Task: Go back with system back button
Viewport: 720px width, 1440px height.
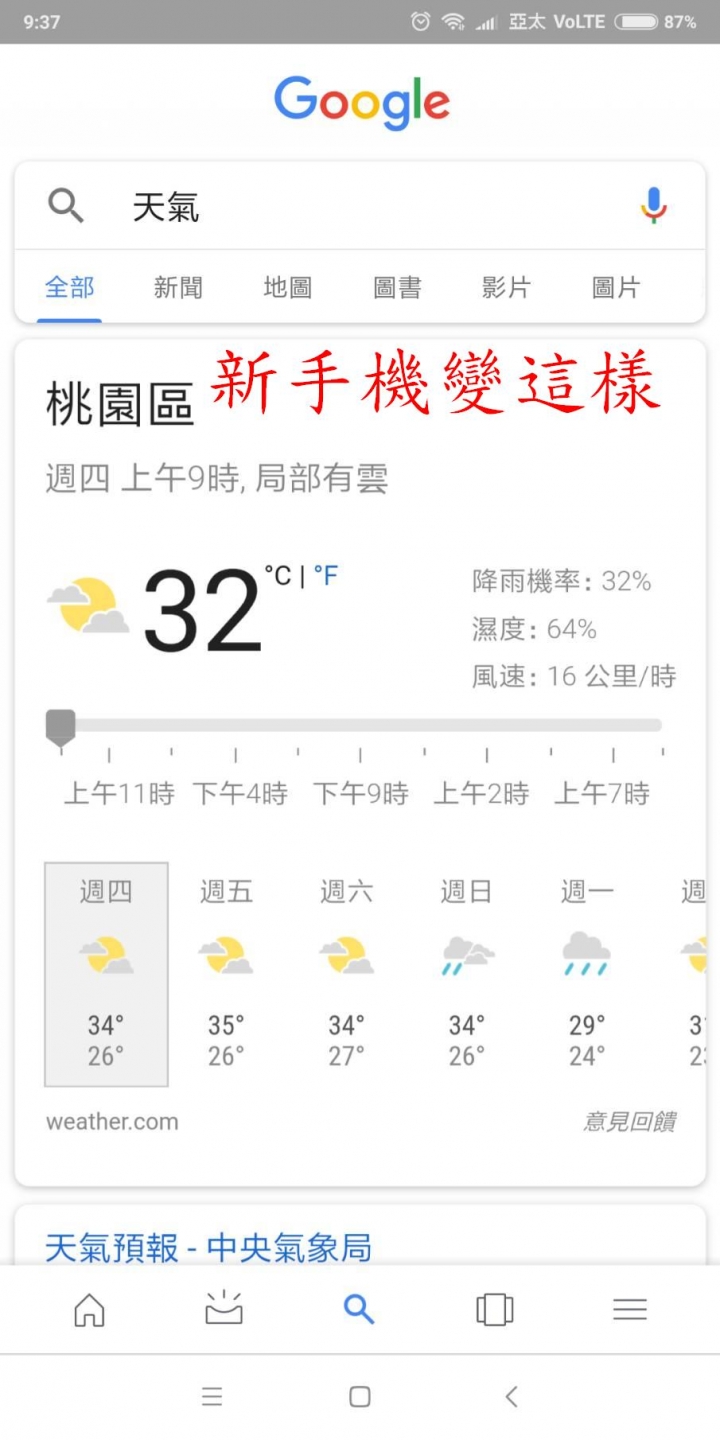Action: click(511, 1397)
